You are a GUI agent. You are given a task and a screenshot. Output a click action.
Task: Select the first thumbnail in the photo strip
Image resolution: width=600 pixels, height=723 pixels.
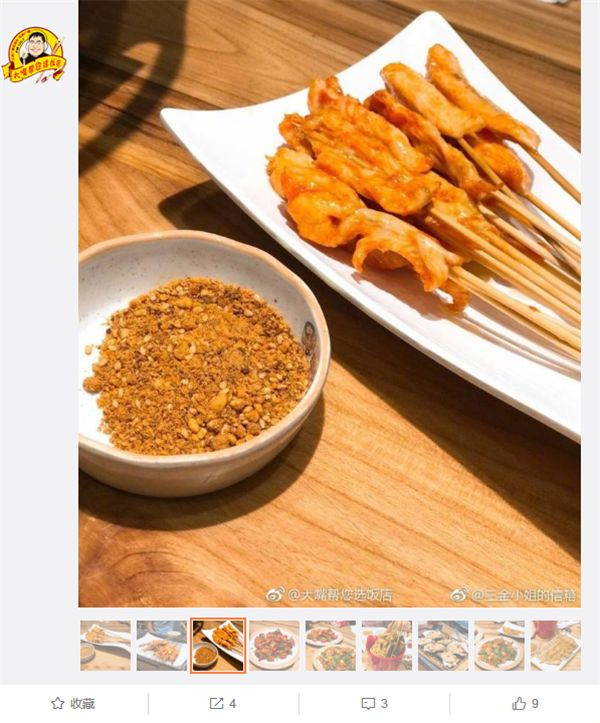coord(105,645)
